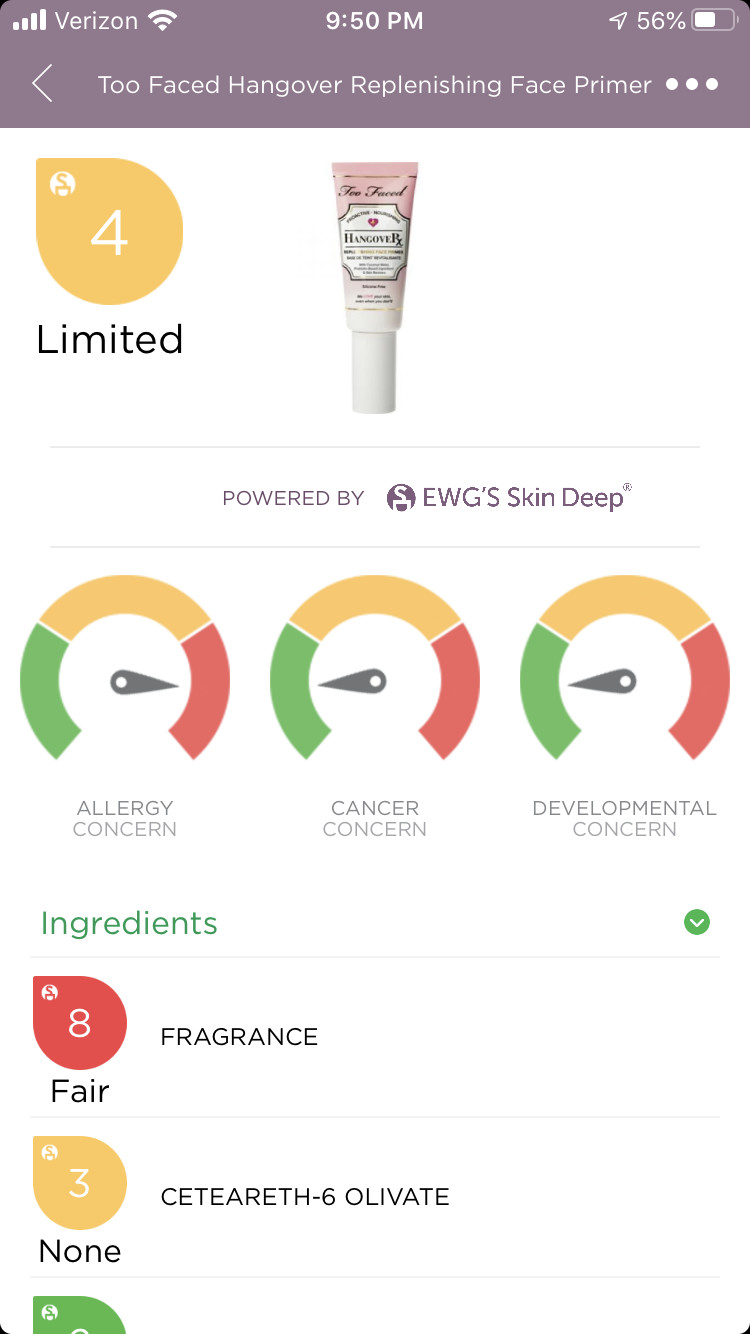Open the CETEARETH-6 OLIVATE ingredient row
Screen dimensions: 750x1334
(x=305, y=1197)
